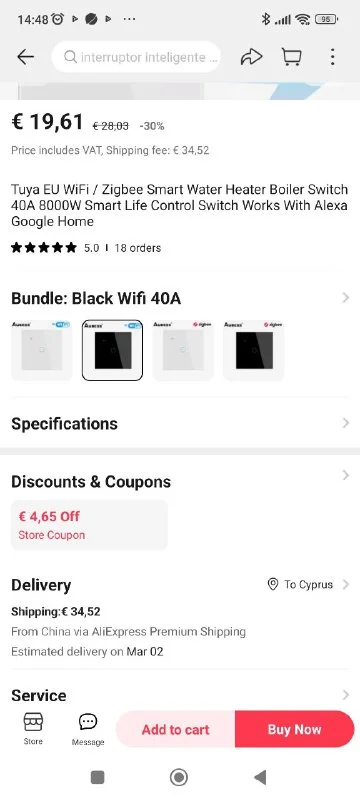
Task: Select the white Zigbee switch variant
Action: [183, 350]
